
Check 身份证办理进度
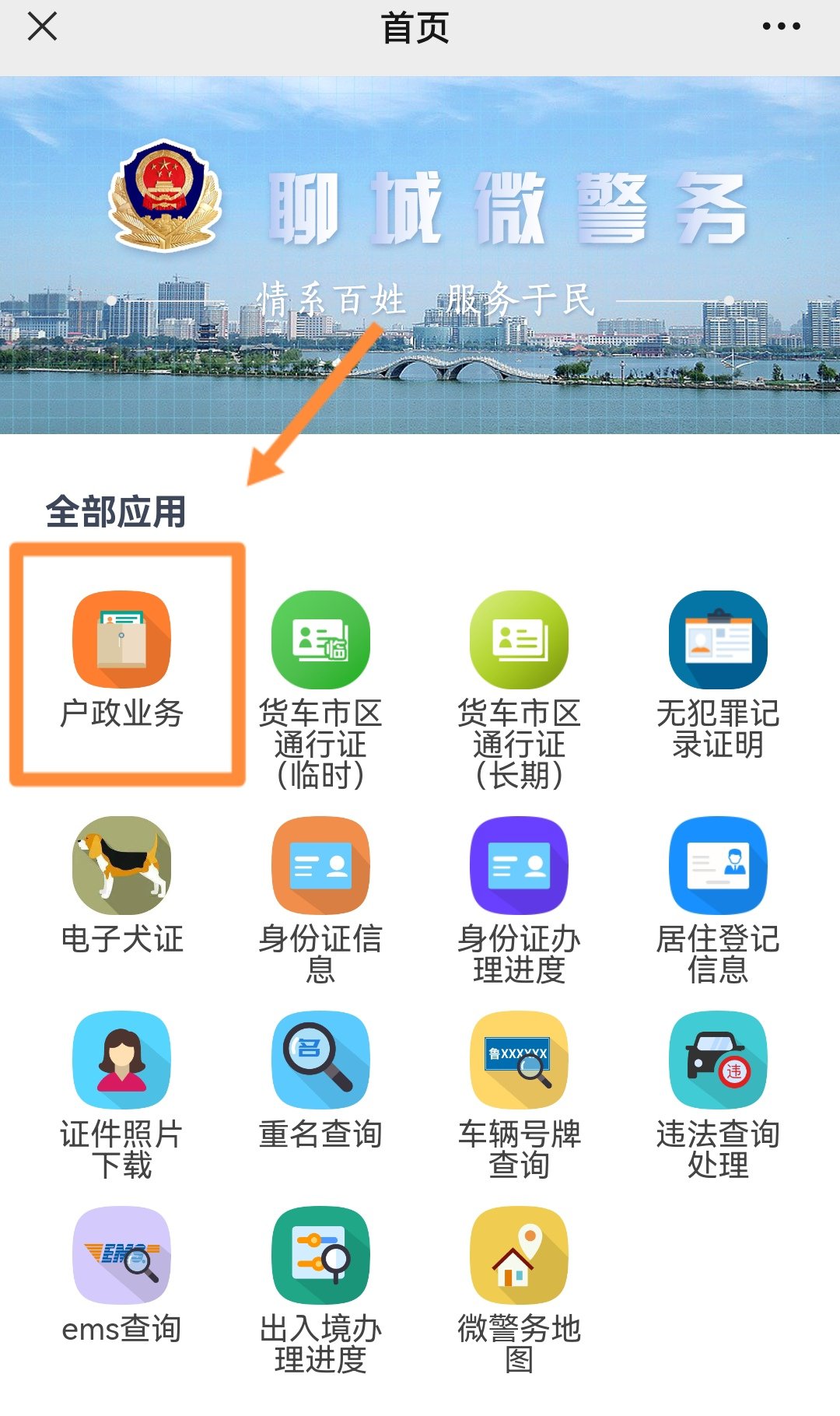pyautogui.click(x=520, y=865)
